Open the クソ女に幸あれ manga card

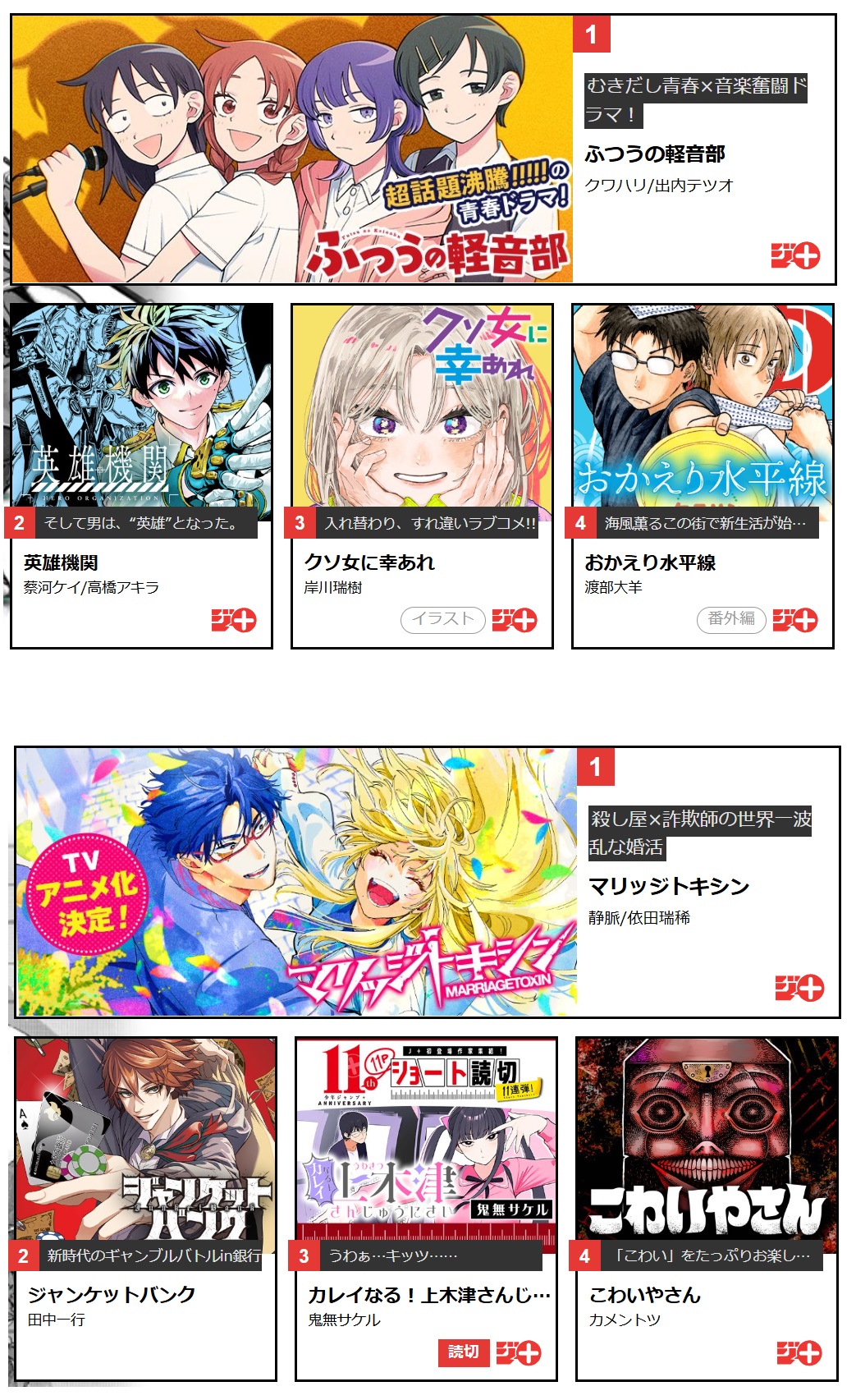(422, 476)
